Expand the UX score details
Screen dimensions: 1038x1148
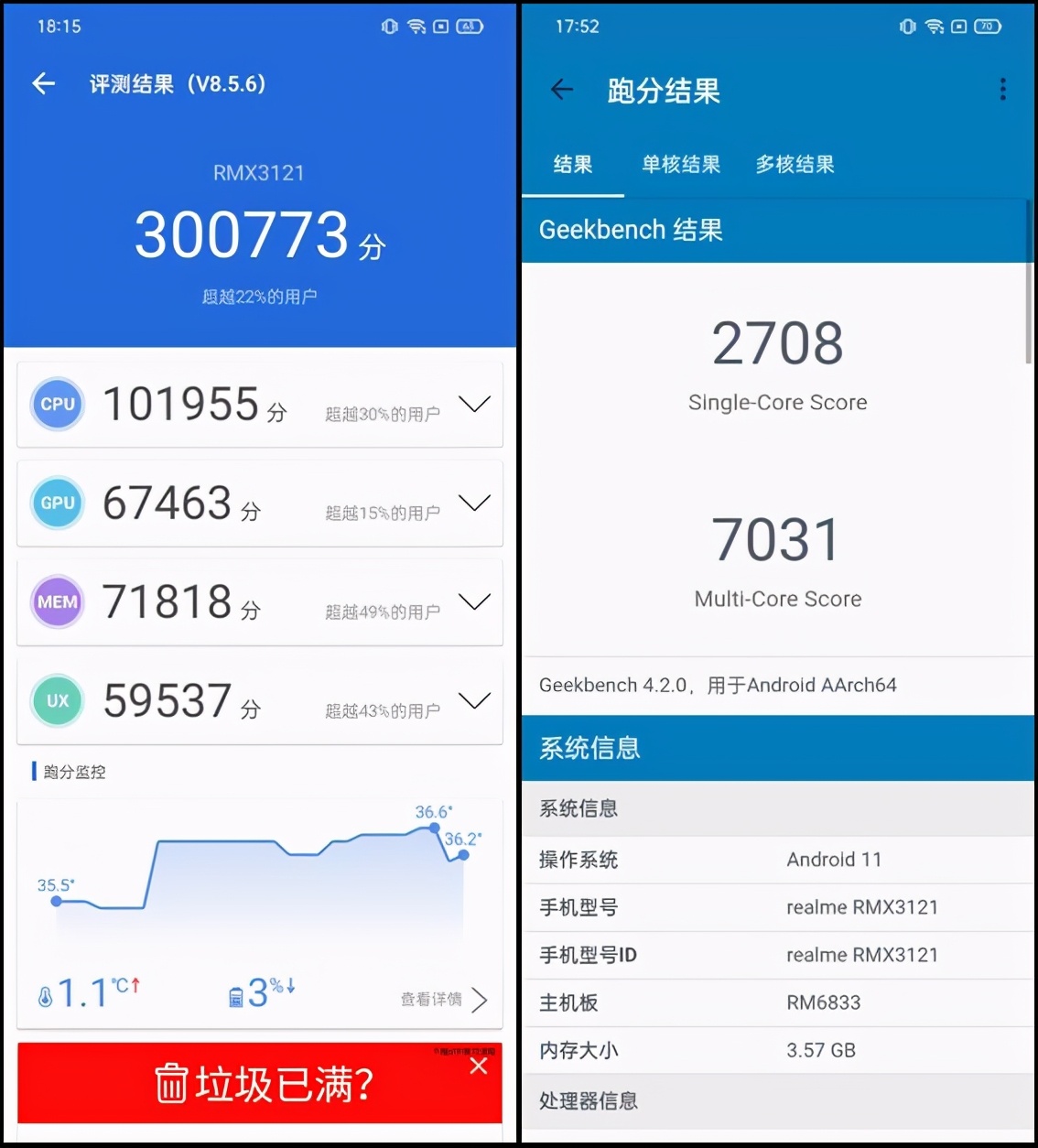tap(474, 700)
